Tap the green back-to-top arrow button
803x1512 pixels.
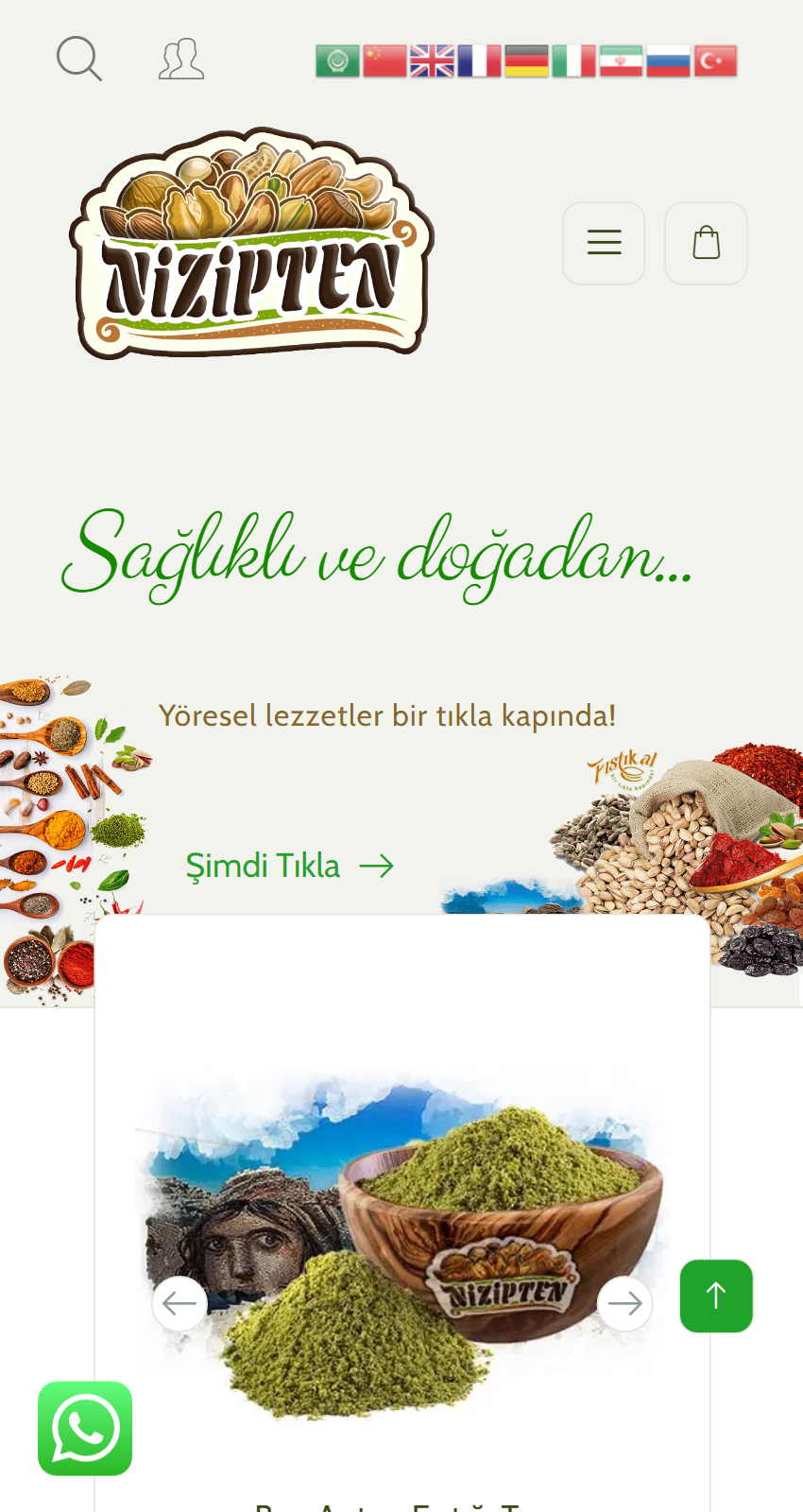pos(716,1296)
